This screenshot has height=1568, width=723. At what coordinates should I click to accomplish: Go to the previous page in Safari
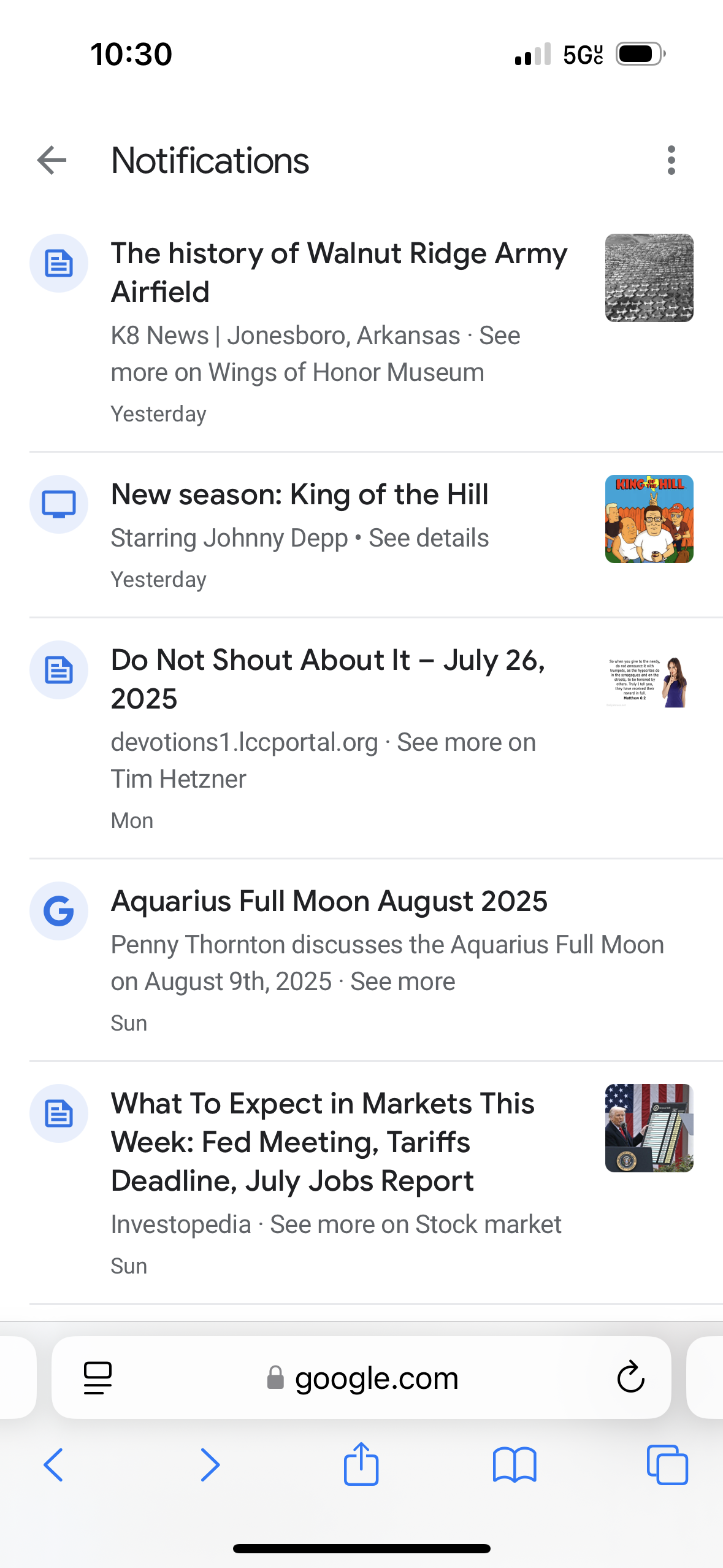coord(54,1465)
